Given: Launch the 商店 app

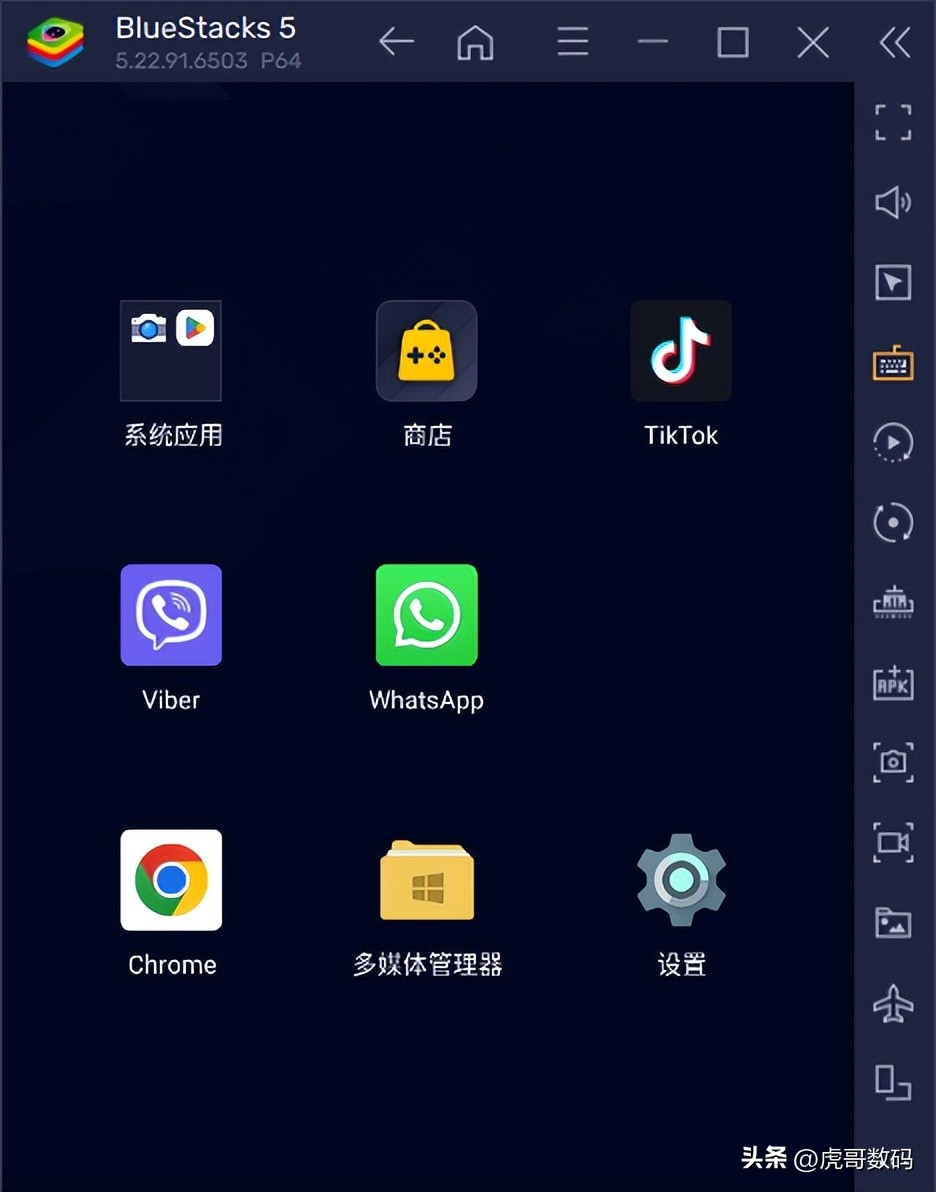Looking at the screenshot, I should pyautogui.click(x=427, y=351).
